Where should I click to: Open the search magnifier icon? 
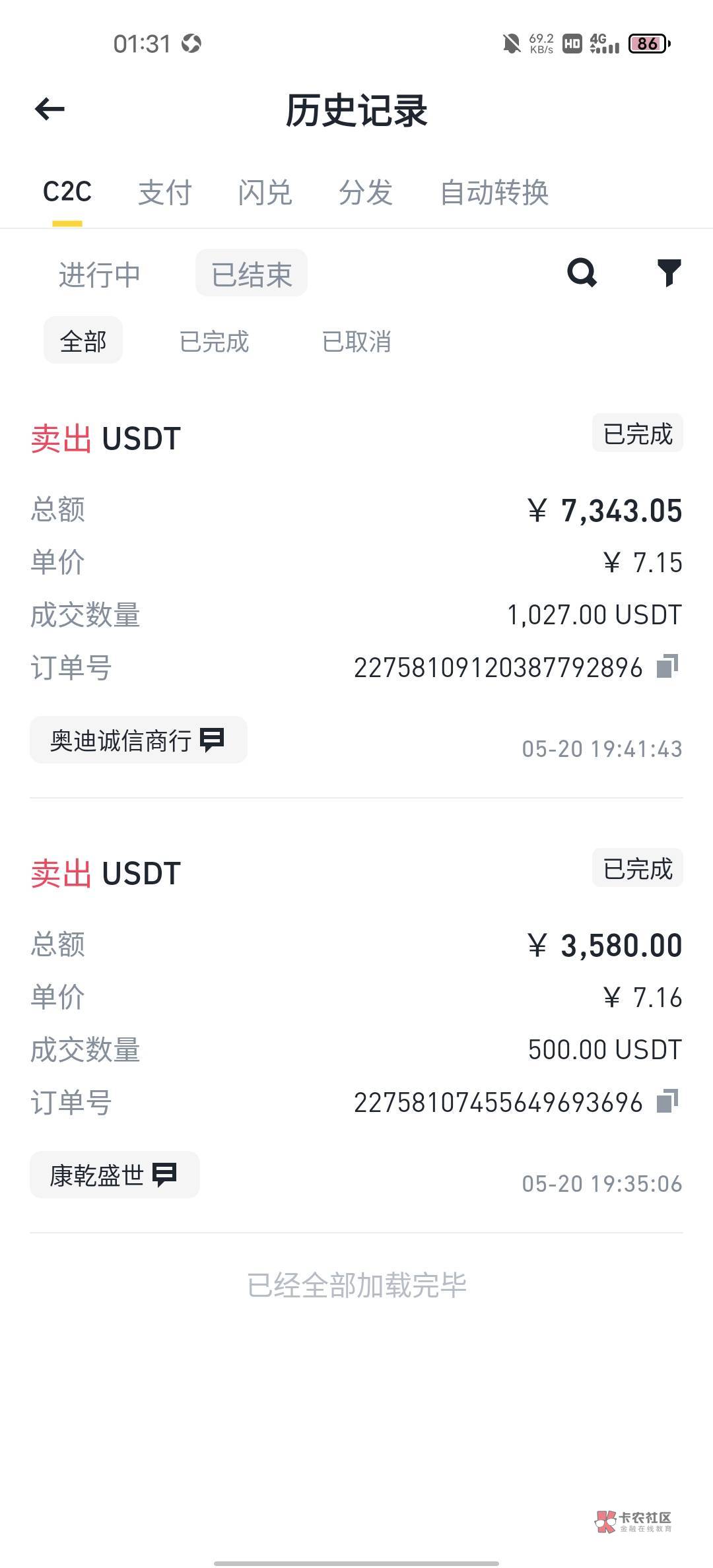click(582, 272)
